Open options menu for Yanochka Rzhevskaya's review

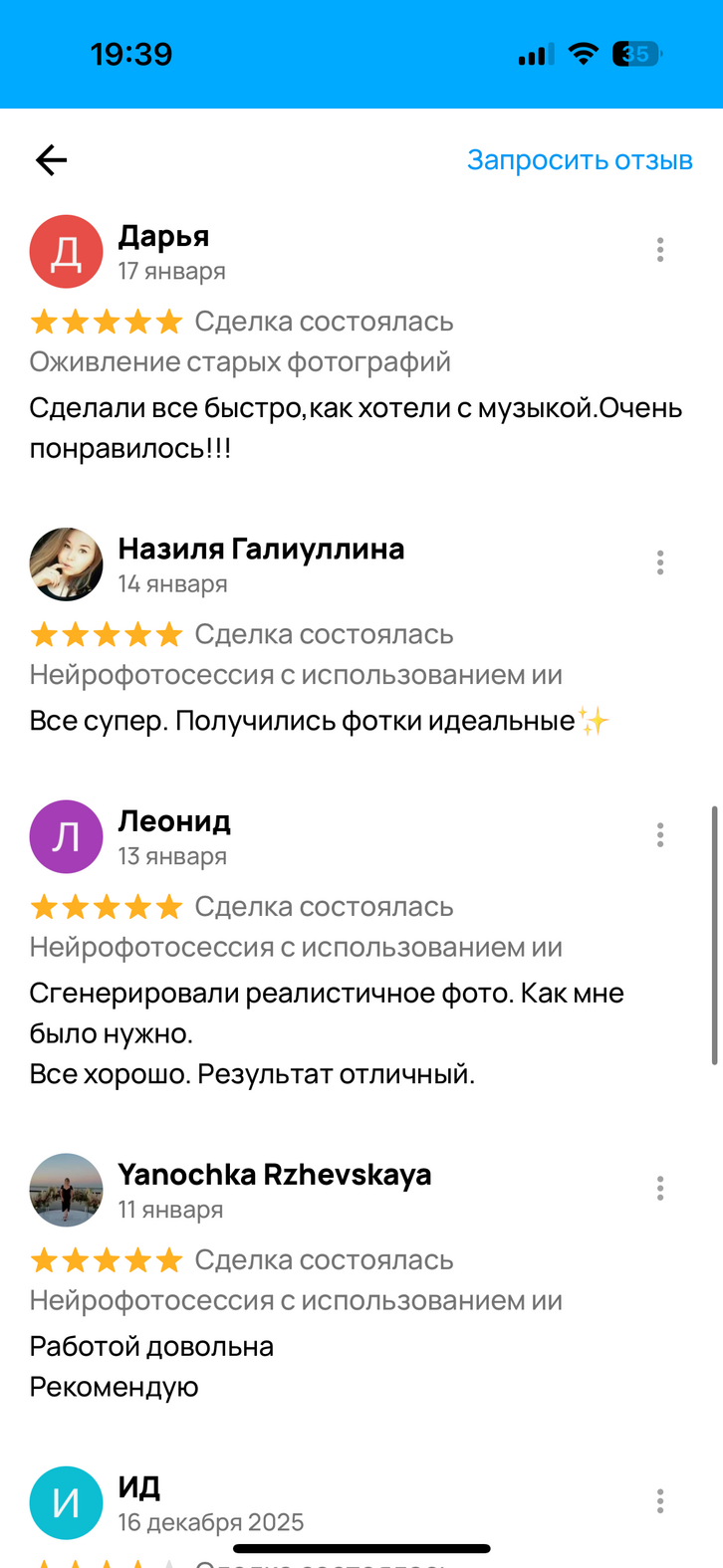660,1188
